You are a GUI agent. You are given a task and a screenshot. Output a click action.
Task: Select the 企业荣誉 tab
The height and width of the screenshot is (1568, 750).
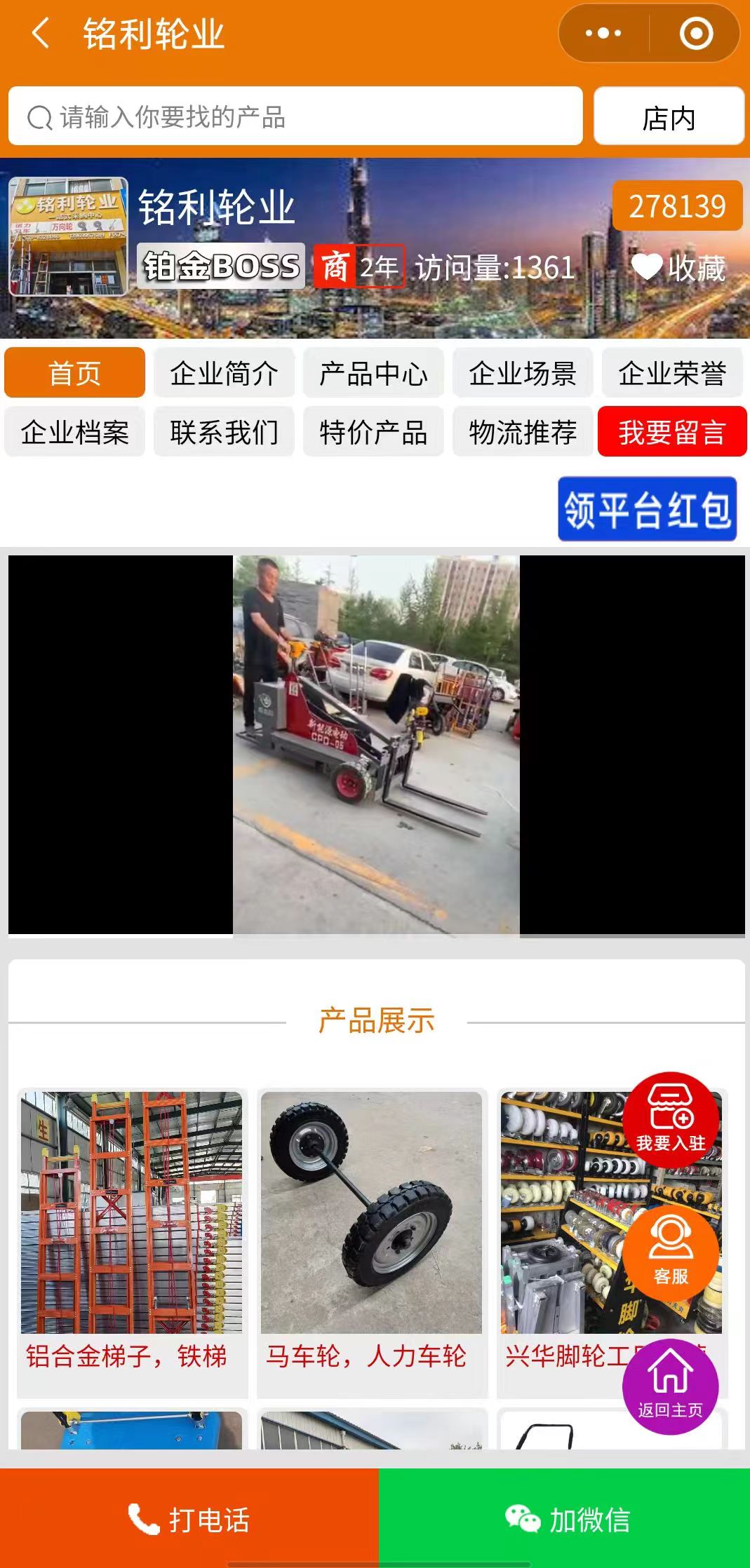tap(672, 373)
